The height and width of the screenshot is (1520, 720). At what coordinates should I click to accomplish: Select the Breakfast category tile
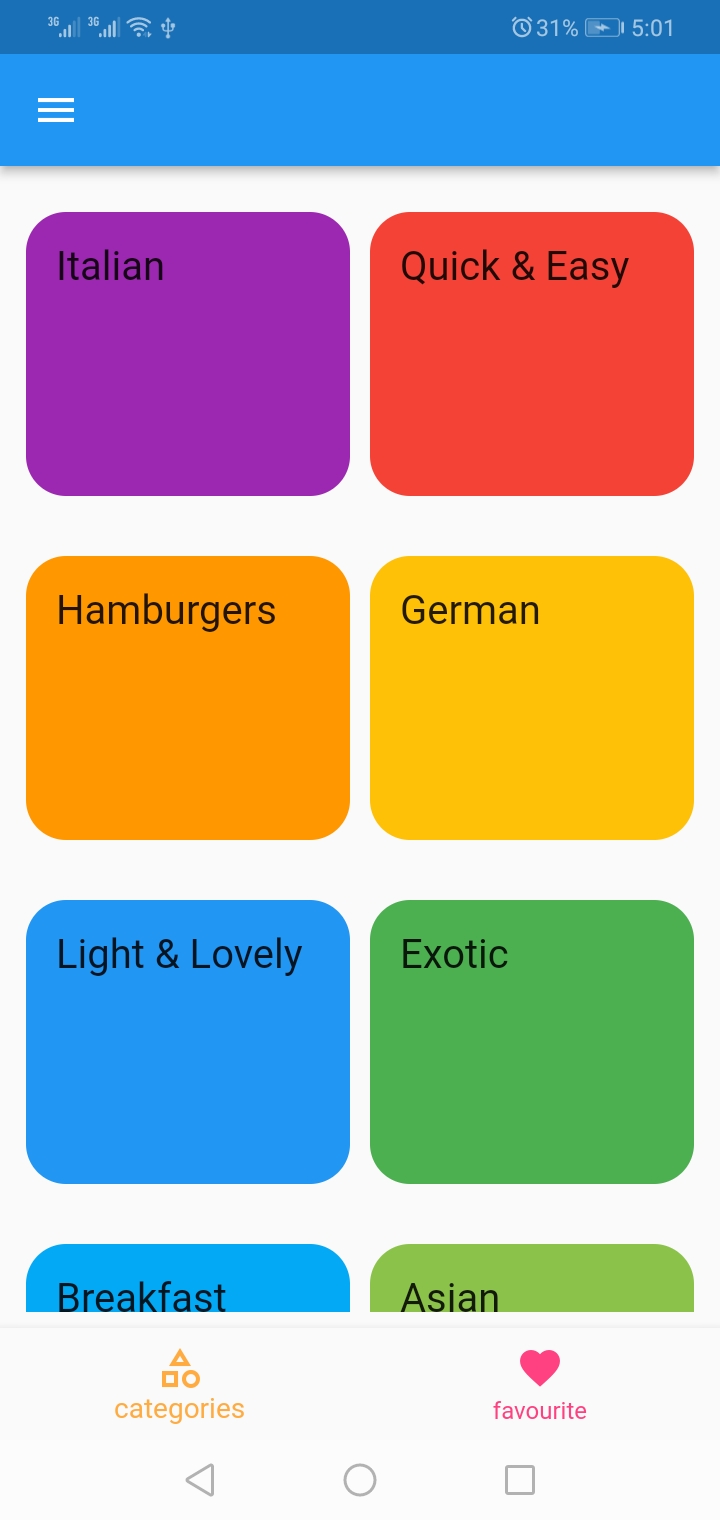pos(188,1290)
